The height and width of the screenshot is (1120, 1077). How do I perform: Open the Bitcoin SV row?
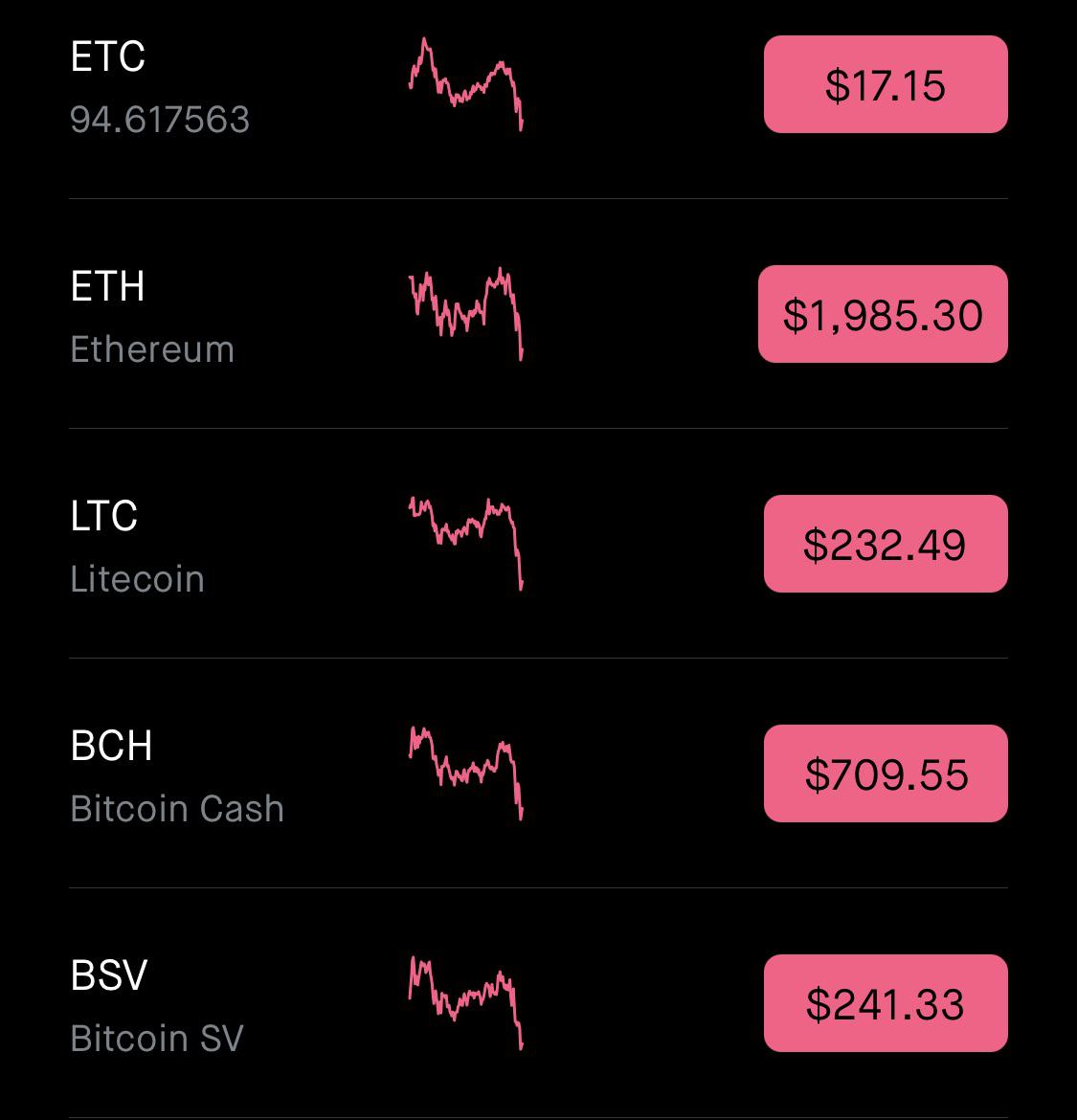158,1005
